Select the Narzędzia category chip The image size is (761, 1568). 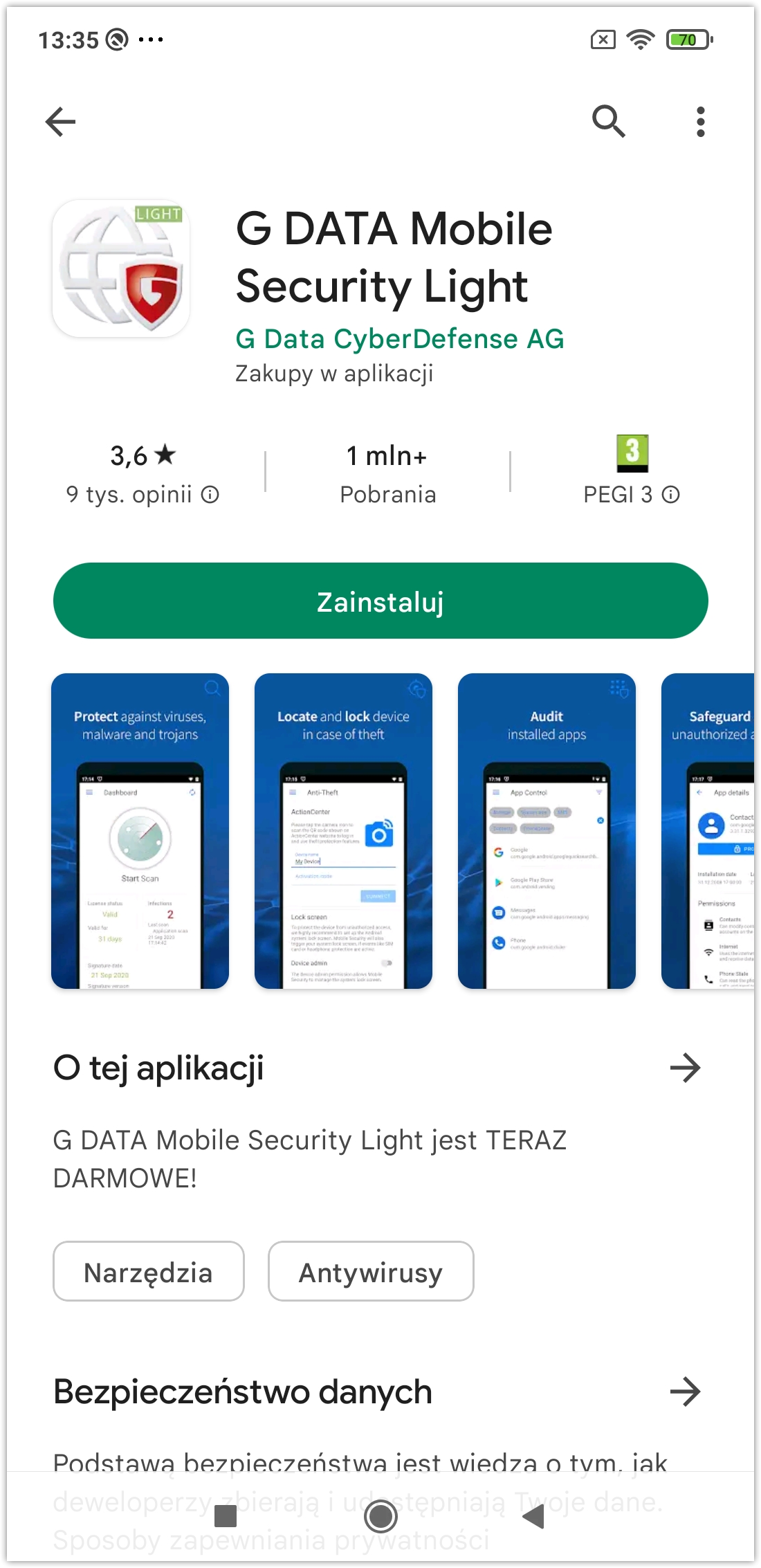[149, 1271]
